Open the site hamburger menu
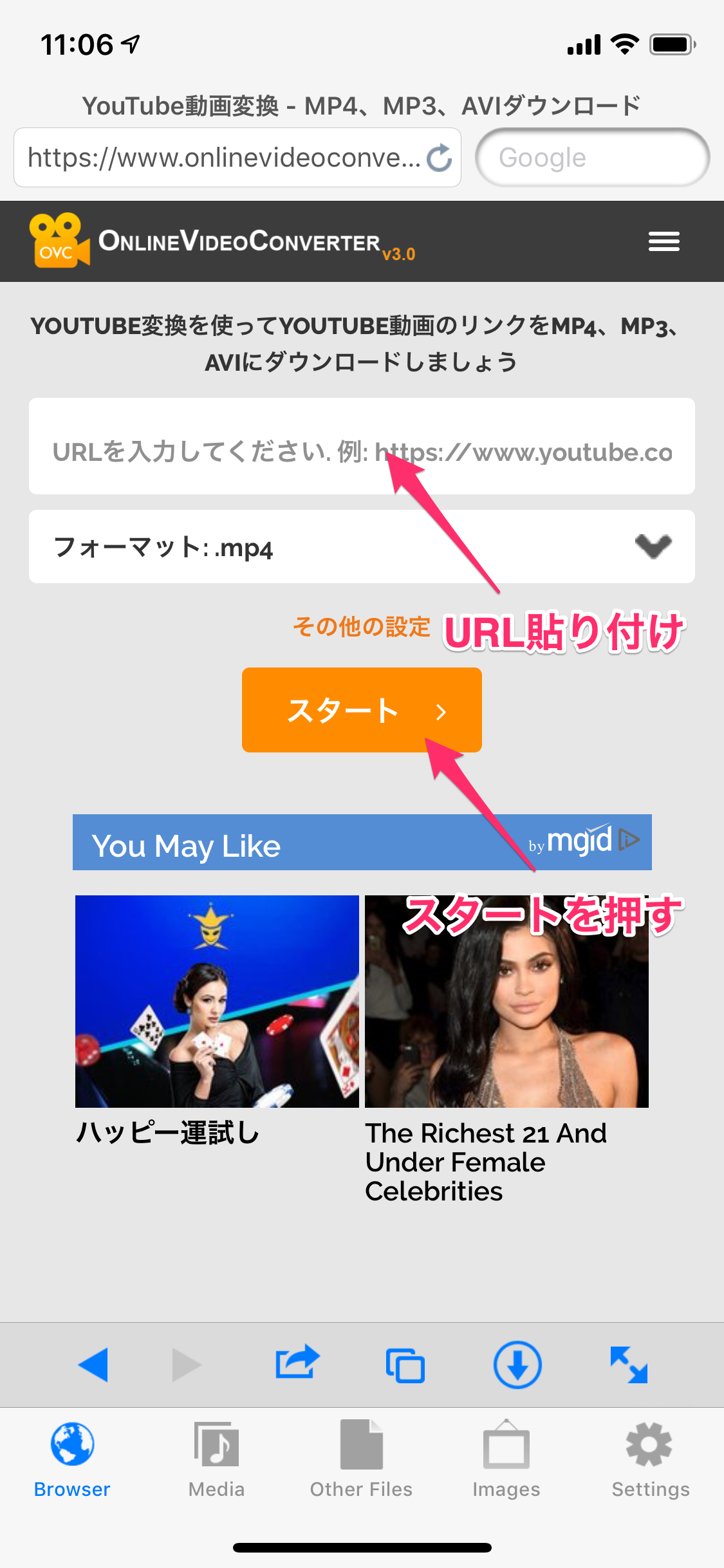 coord(664,241)
